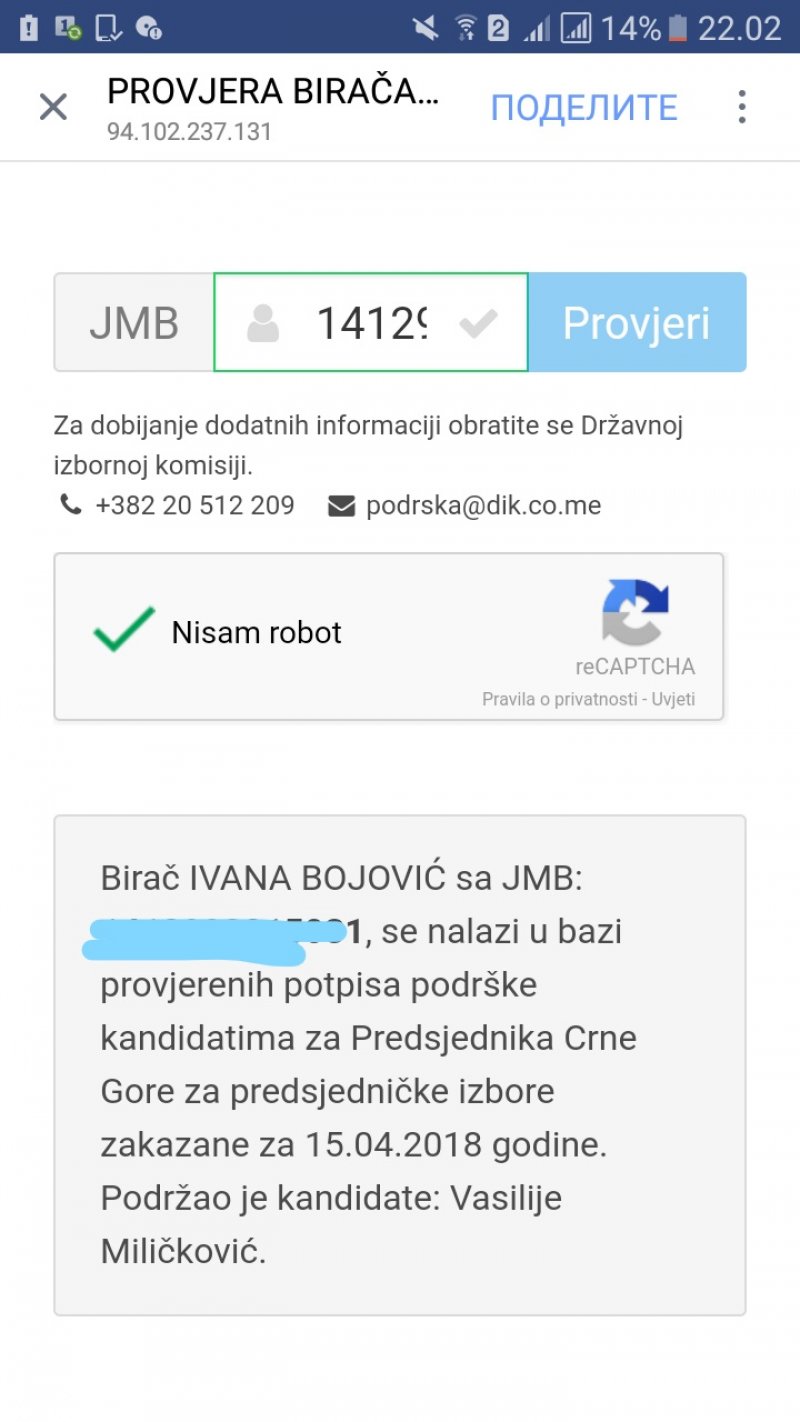Tap ПОДЕЛИТЕ to share the page
The height and width of the screenshot is (1422, 800).
coord(584,107)
